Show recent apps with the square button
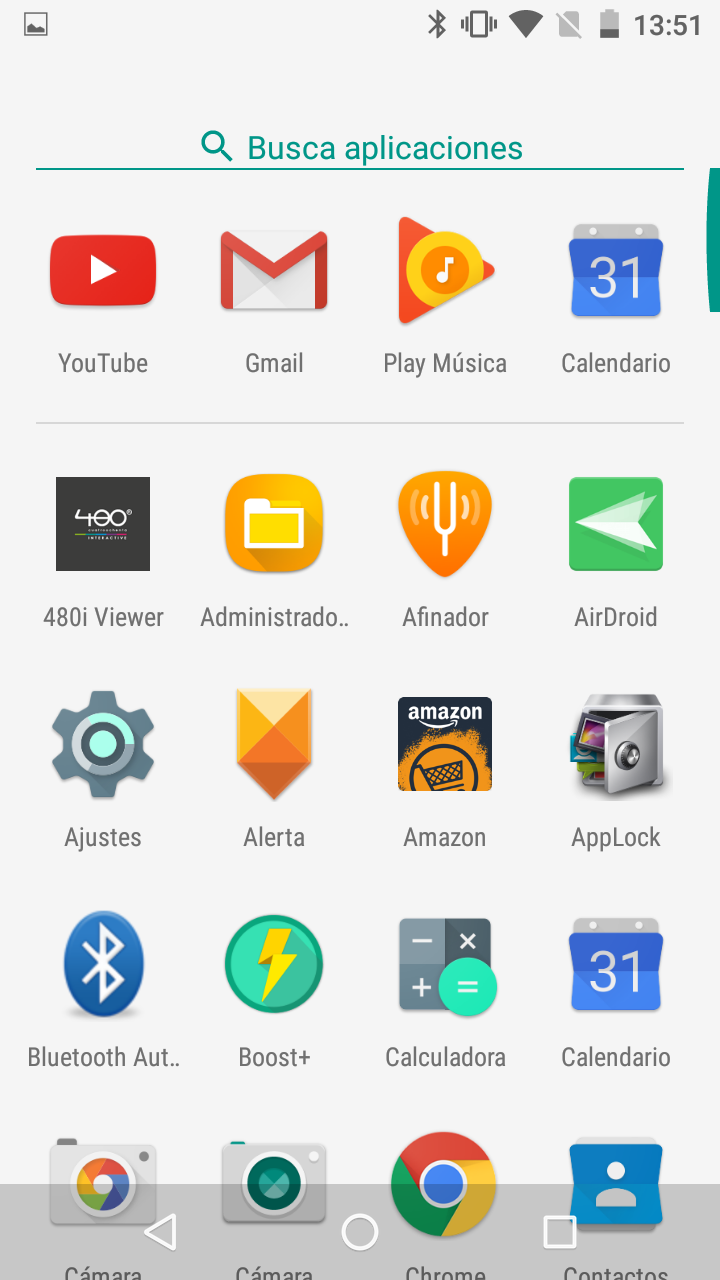The image size is (720, 1280). [560, 1232]
